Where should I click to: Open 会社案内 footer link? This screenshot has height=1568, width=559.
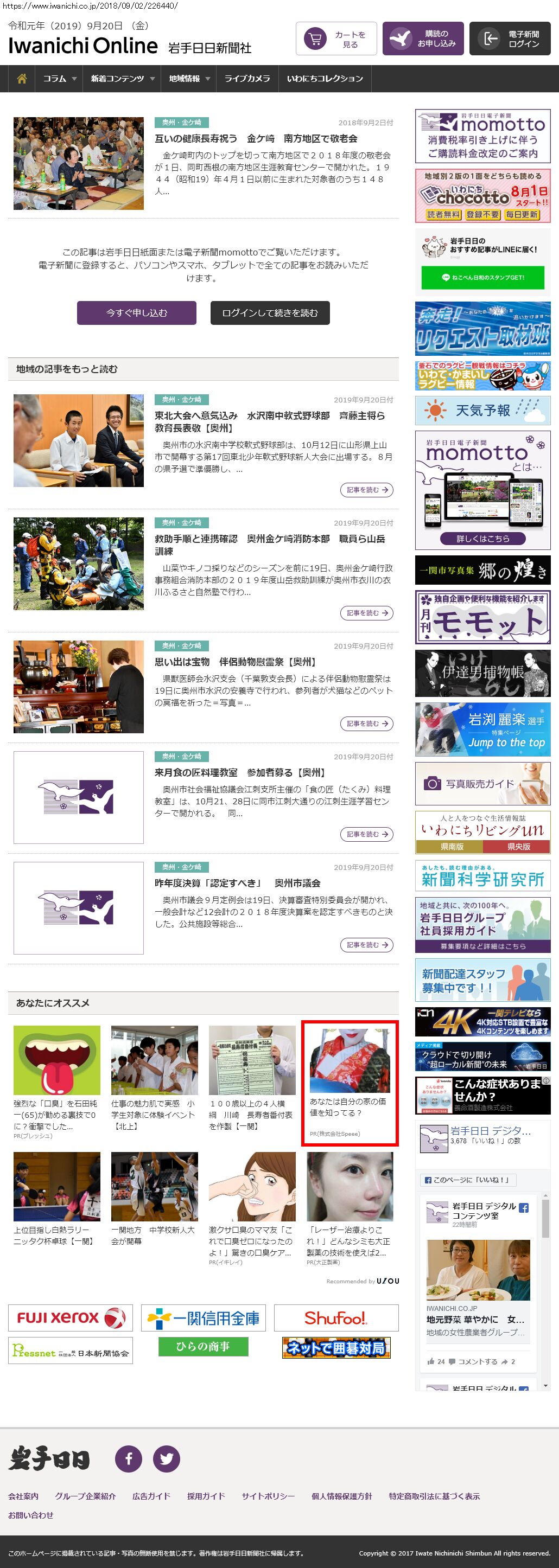tap(23, 1496)
